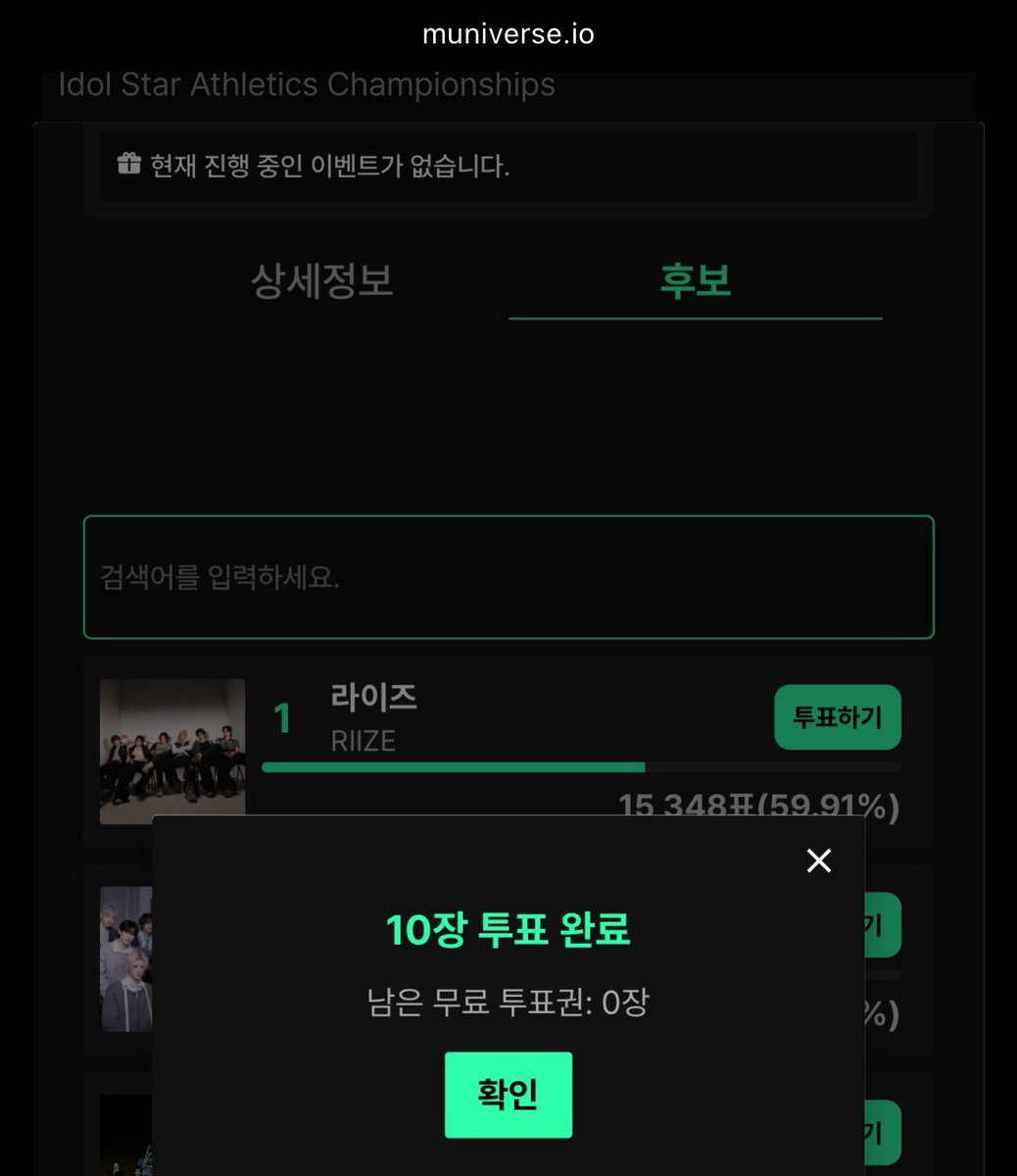Image resolution: width=1017 pixels, height=1176 pixels.
Task: Close the vote completion dialog
Action: [x=819, y=860]
